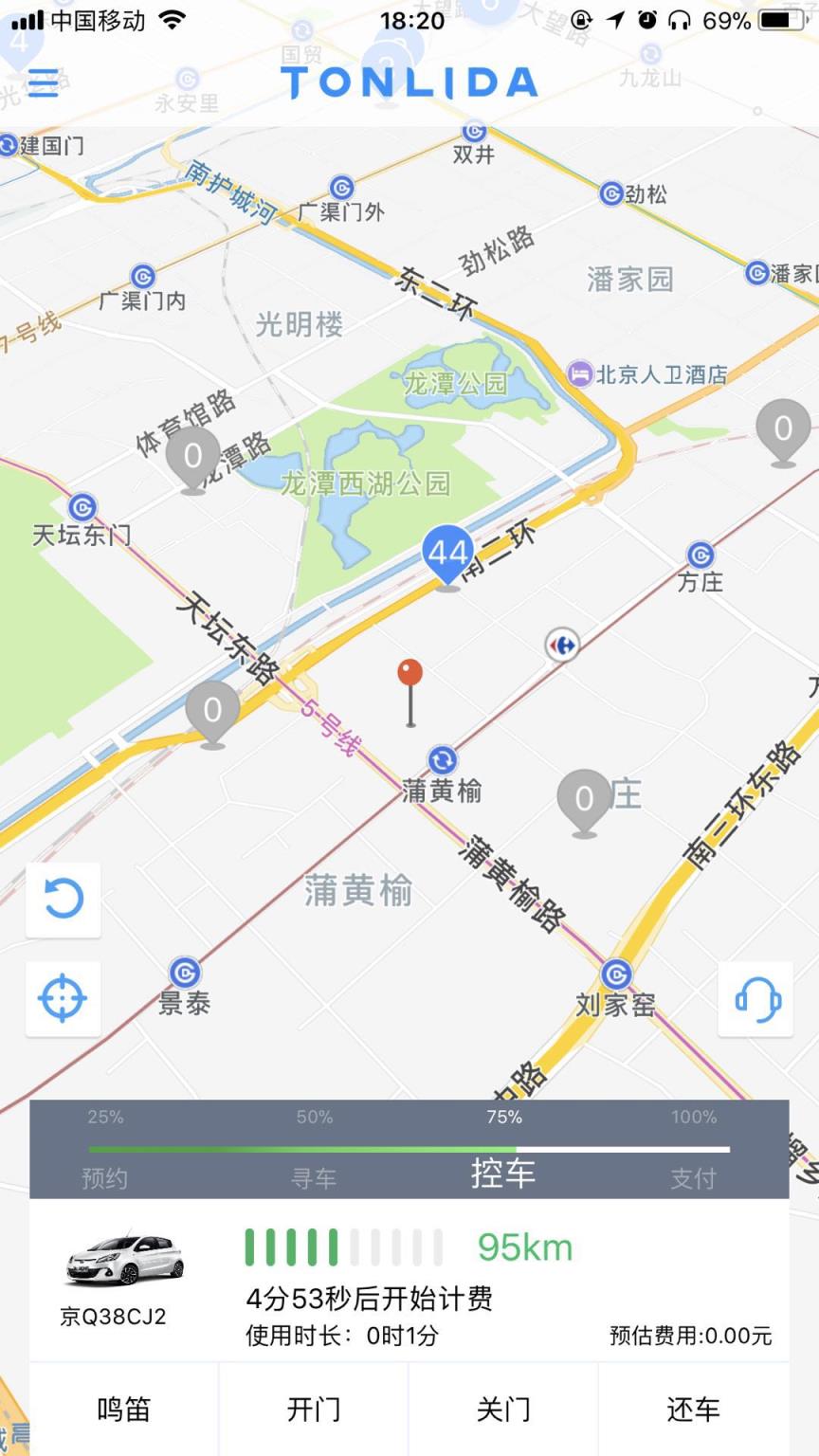Click the locate-me crosshair icon
Screen dimensions: 819x1456
63,998
